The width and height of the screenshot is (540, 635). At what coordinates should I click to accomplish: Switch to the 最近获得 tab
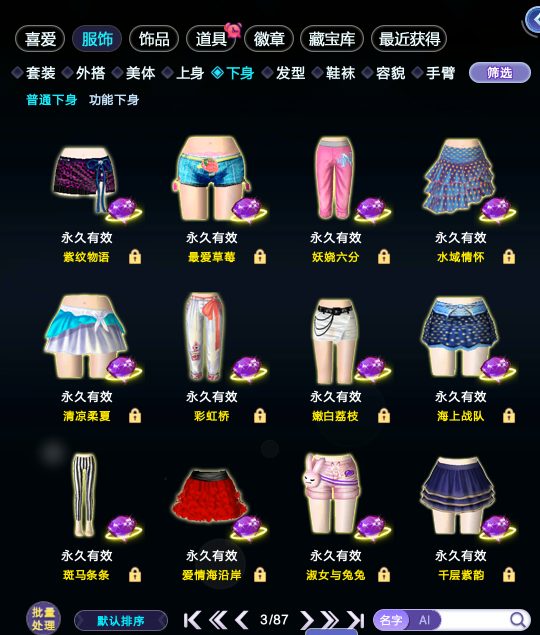[x=409, y=39]
